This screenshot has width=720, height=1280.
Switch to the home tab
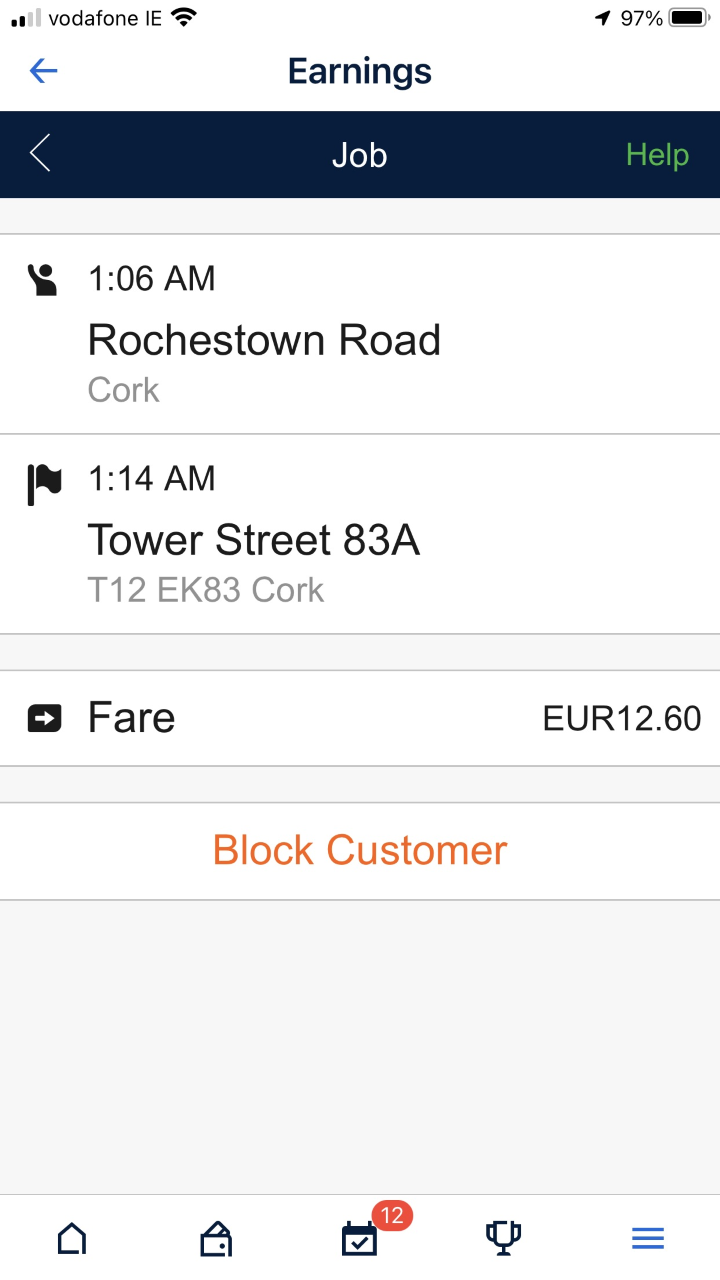coord(72,1239)
